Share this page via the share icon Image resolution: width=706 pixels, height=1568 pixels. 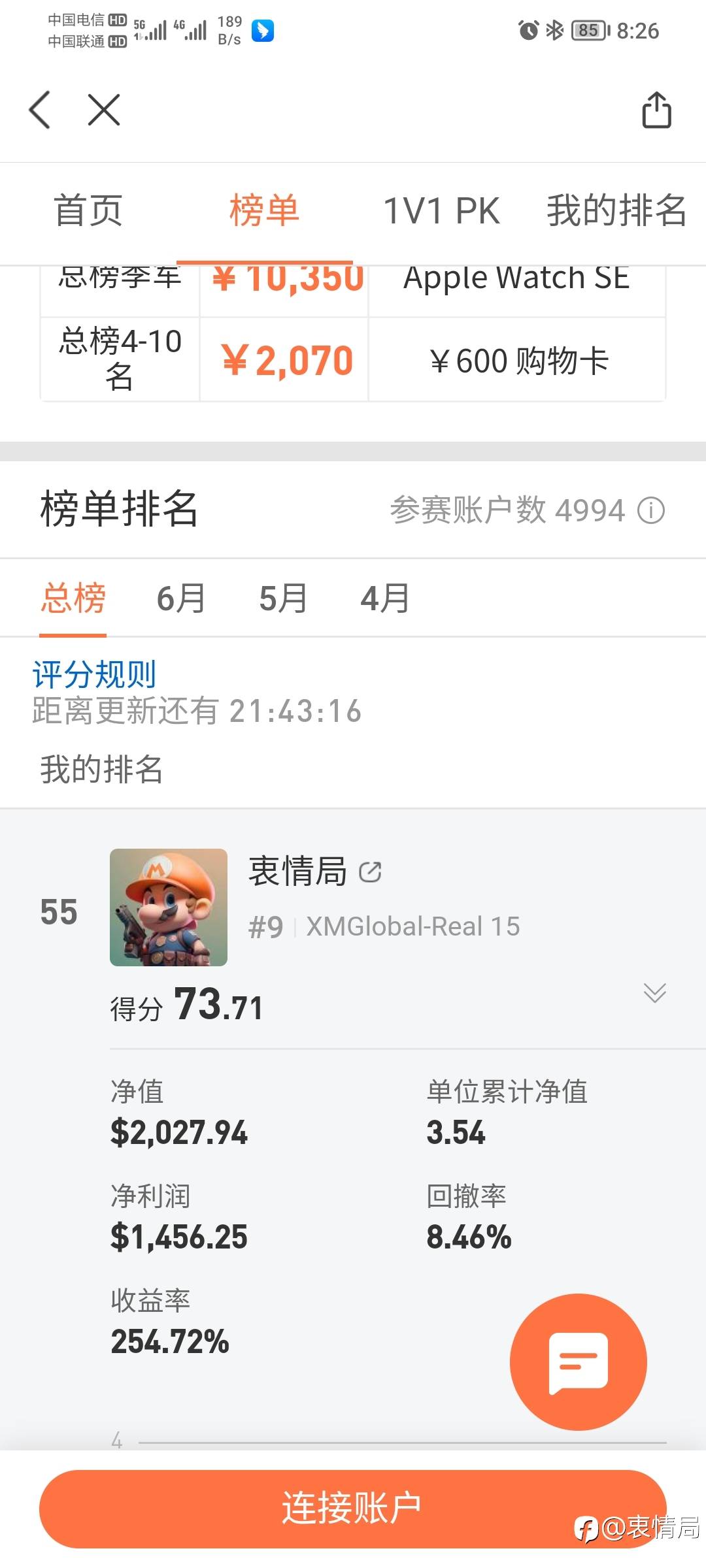point(656,110)
